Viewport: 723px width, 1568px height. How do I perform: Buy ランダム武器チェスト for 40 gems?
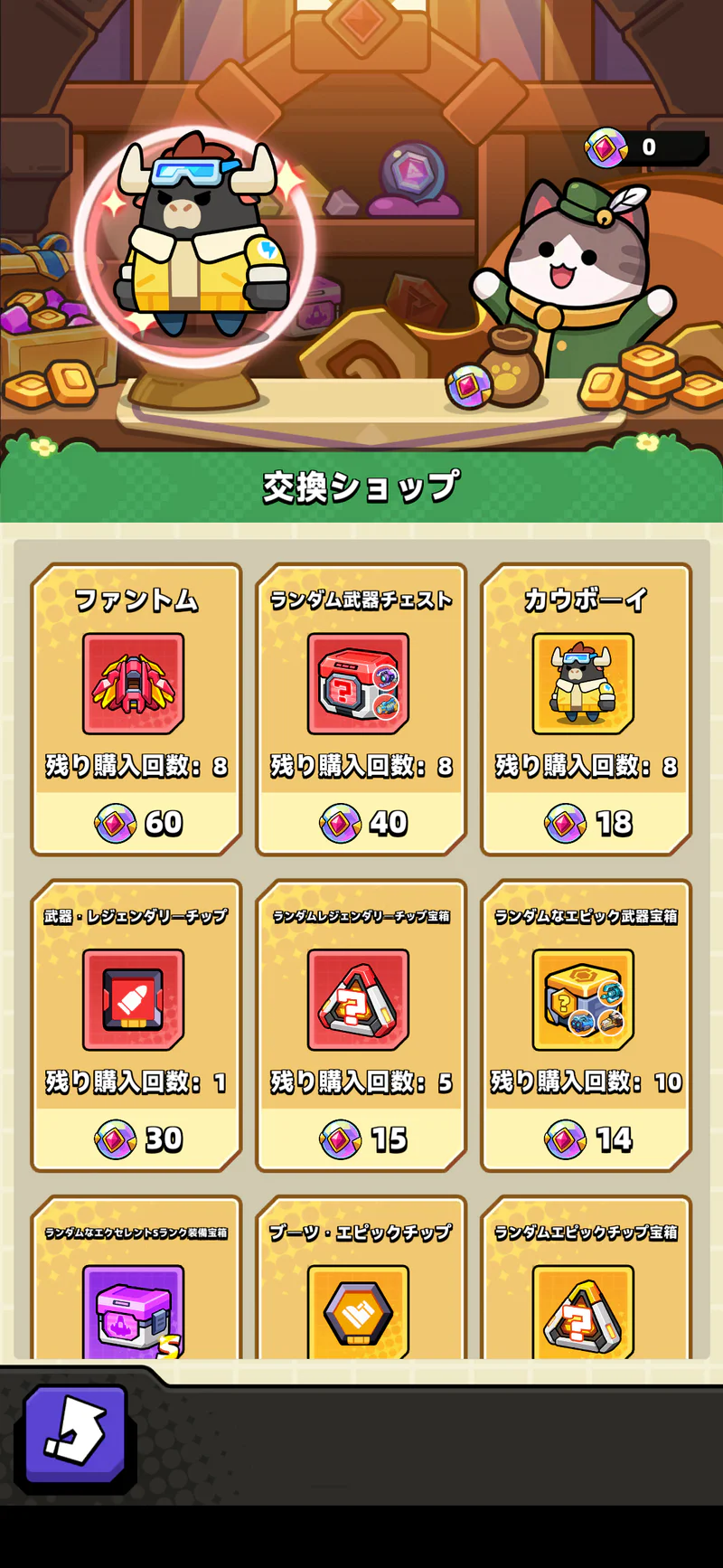click(361, 823)
